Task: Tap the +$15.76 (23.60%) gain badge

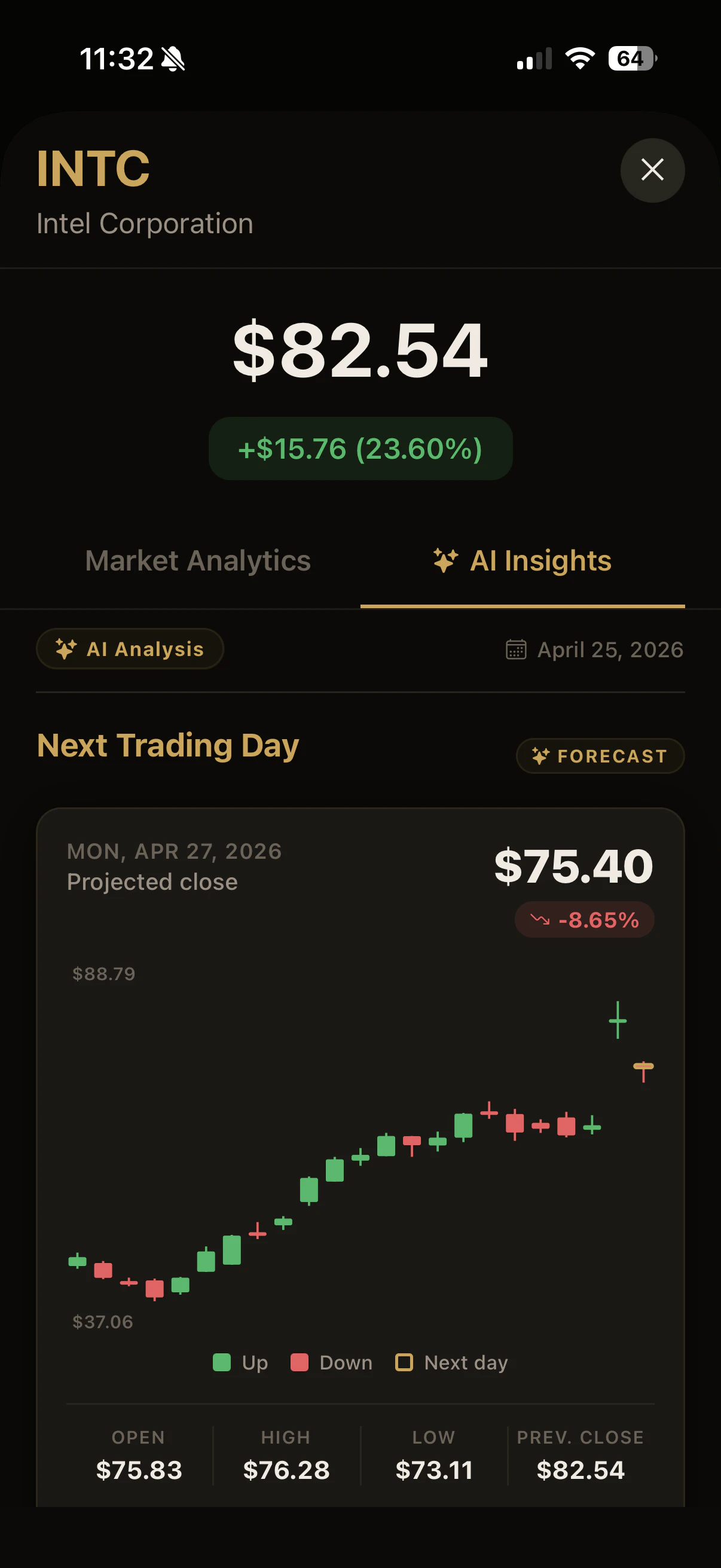Action: point(360,449)
